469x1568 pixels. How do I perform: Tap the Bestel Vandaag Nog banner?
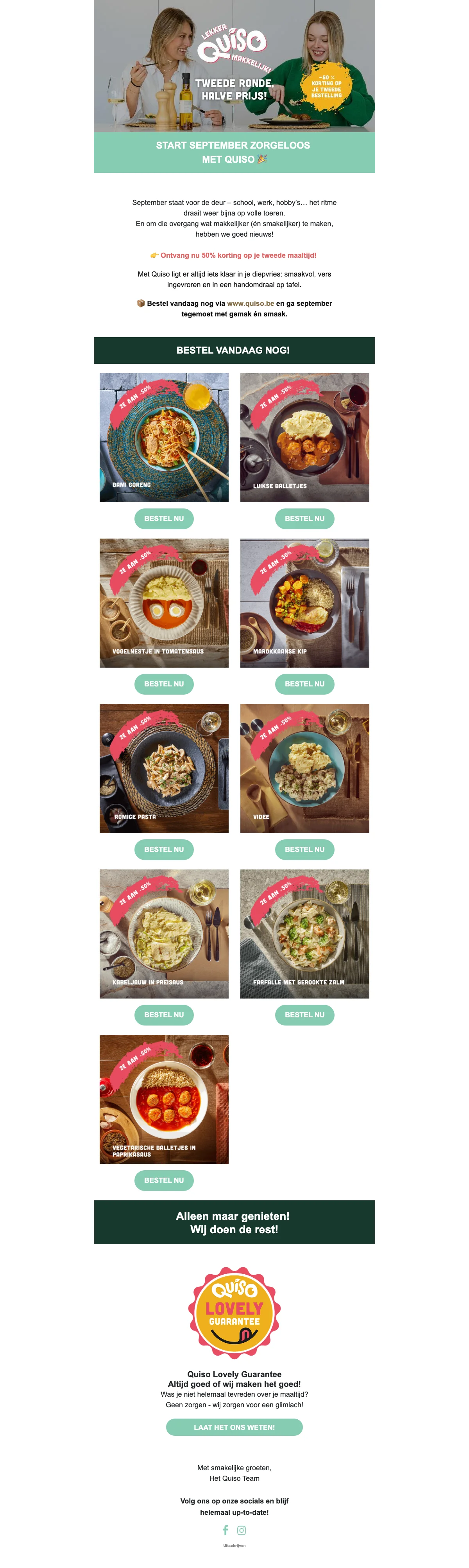[x=234, y=350]
